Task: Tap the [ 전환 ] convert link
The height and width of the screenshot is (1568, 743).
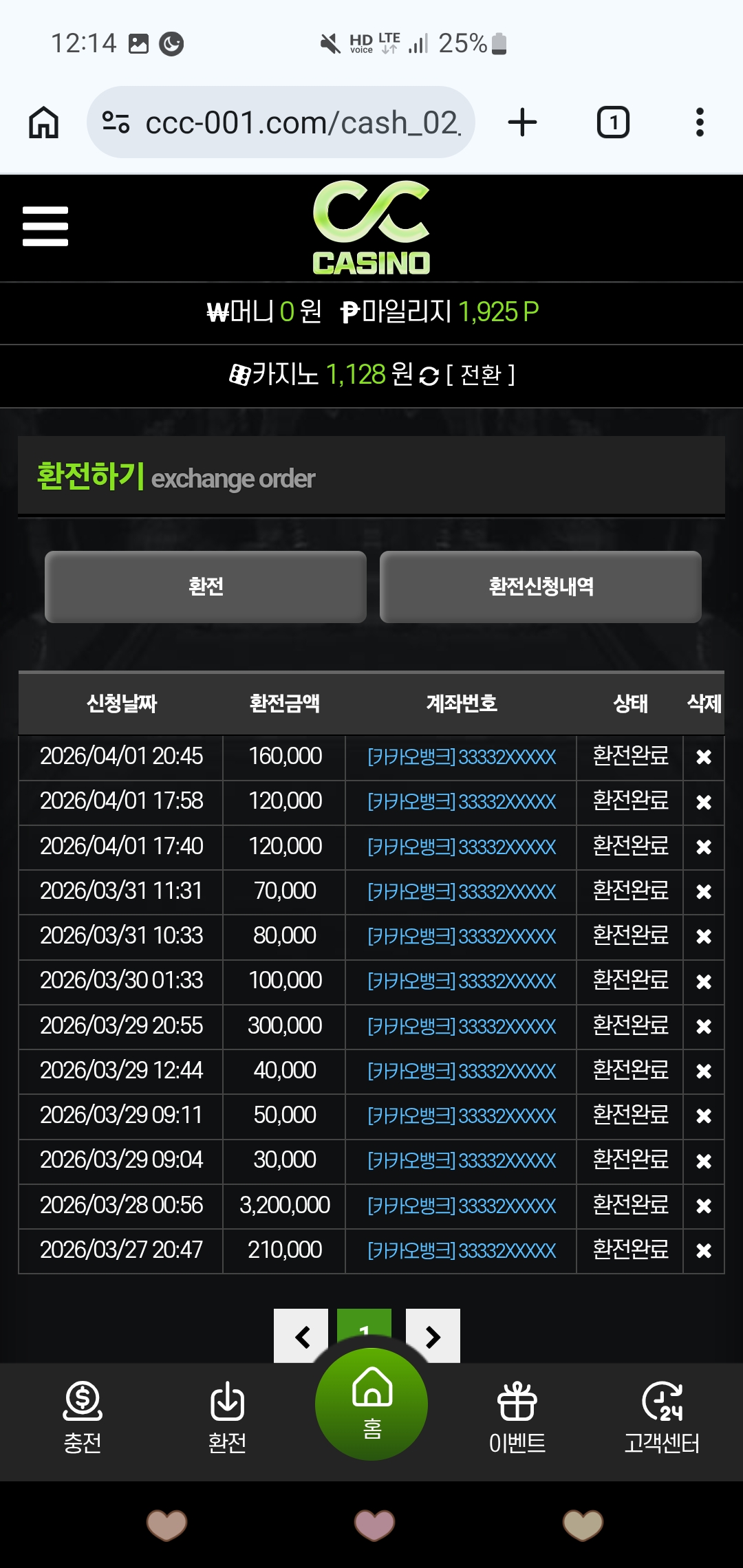Action: (480, 375)
